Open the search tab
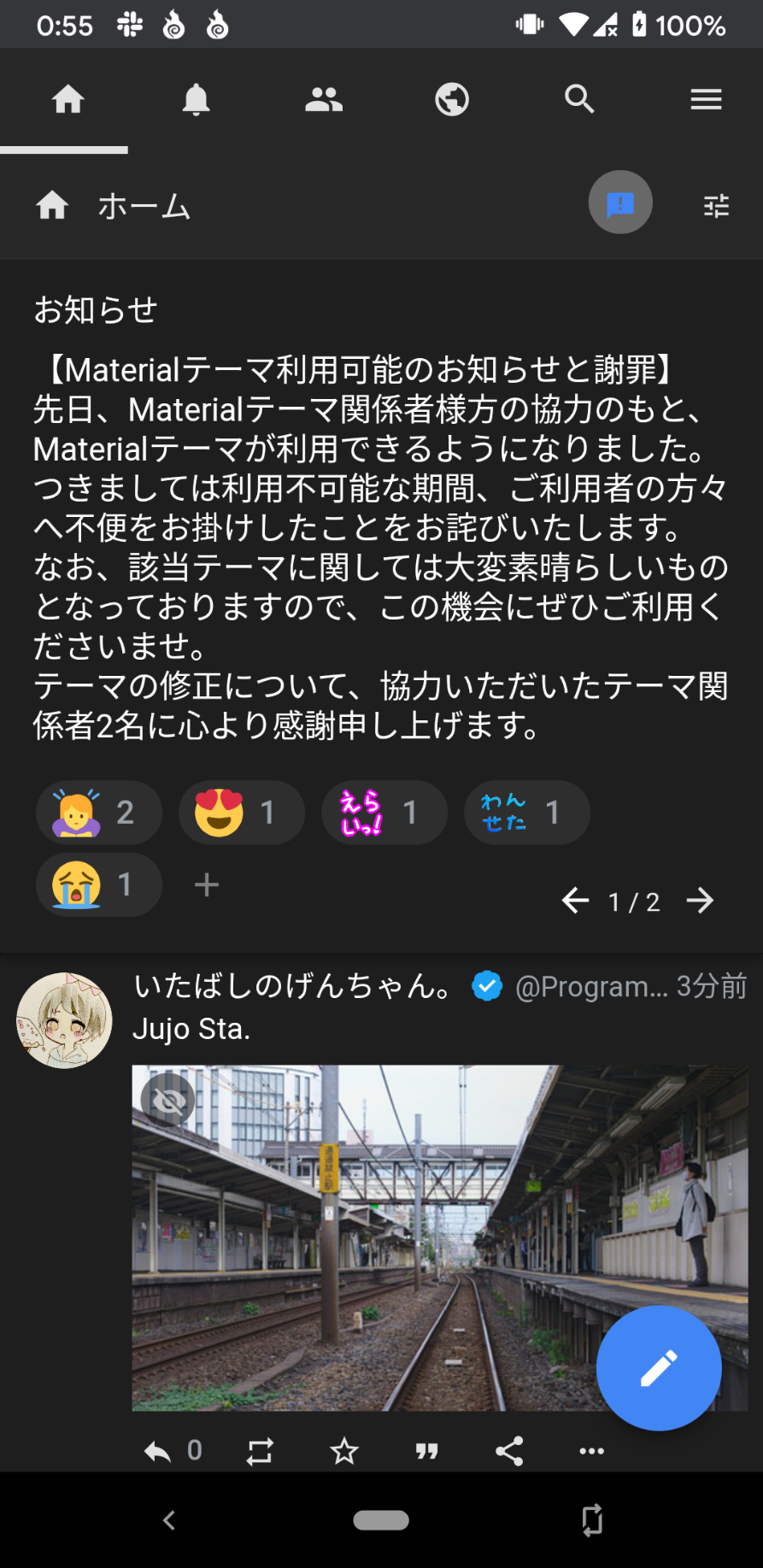763x1568 pixels. [579, 100]
